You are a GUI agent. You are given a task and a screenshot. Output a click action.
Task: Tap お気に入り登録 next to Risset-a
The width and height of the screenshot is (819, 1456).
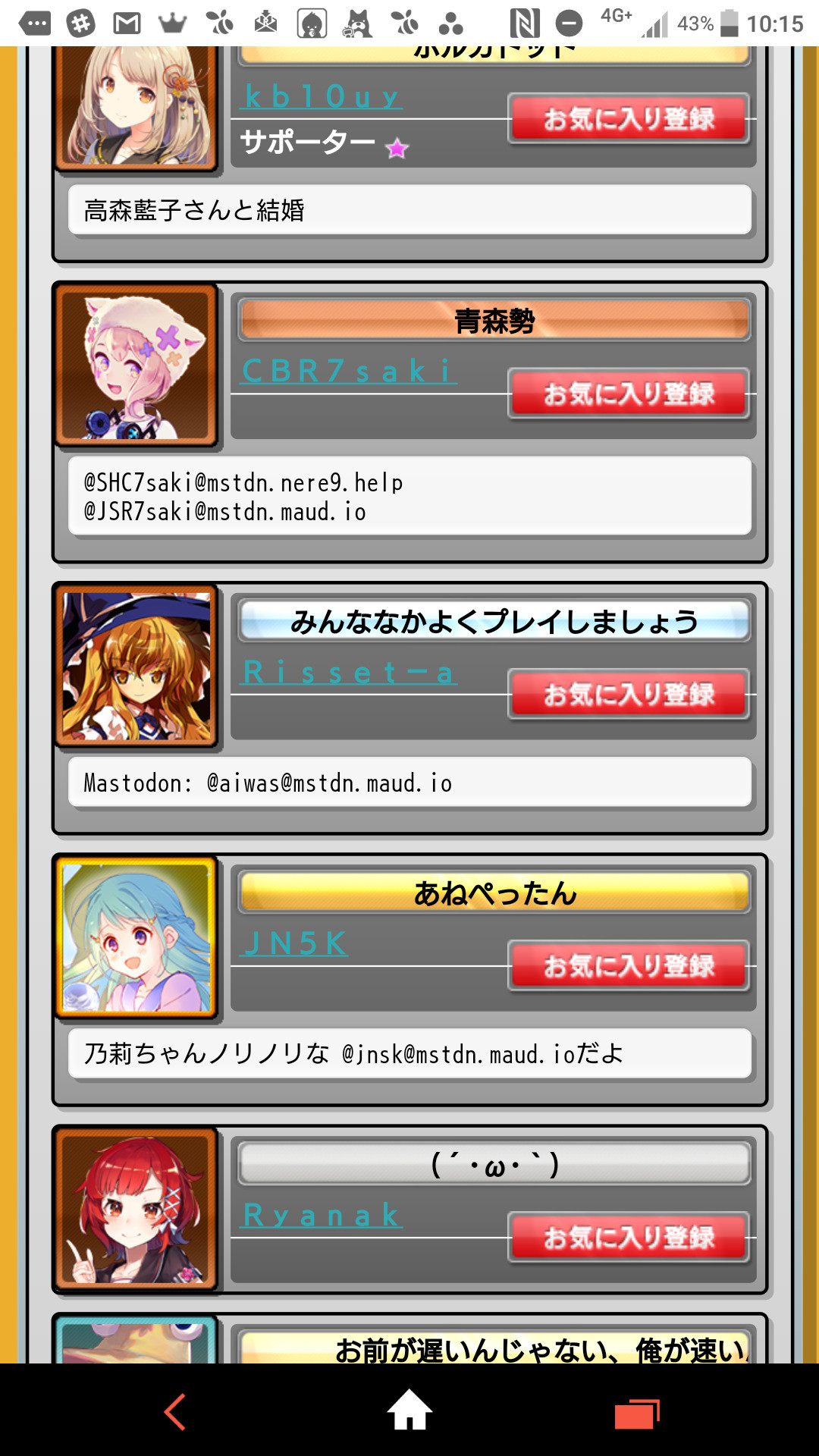click(629, 693)
